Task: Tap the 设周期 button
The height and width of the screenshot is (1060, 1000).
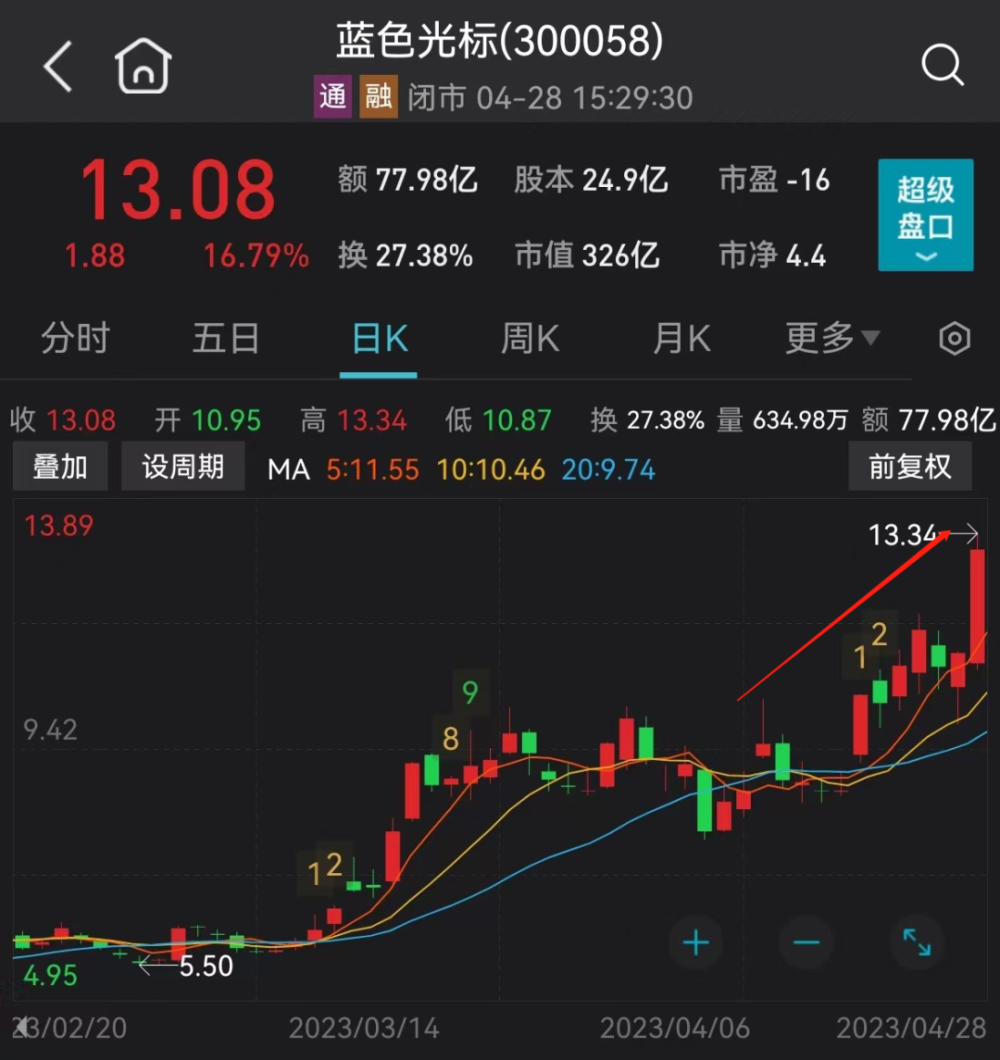Action: coord(182,467)
